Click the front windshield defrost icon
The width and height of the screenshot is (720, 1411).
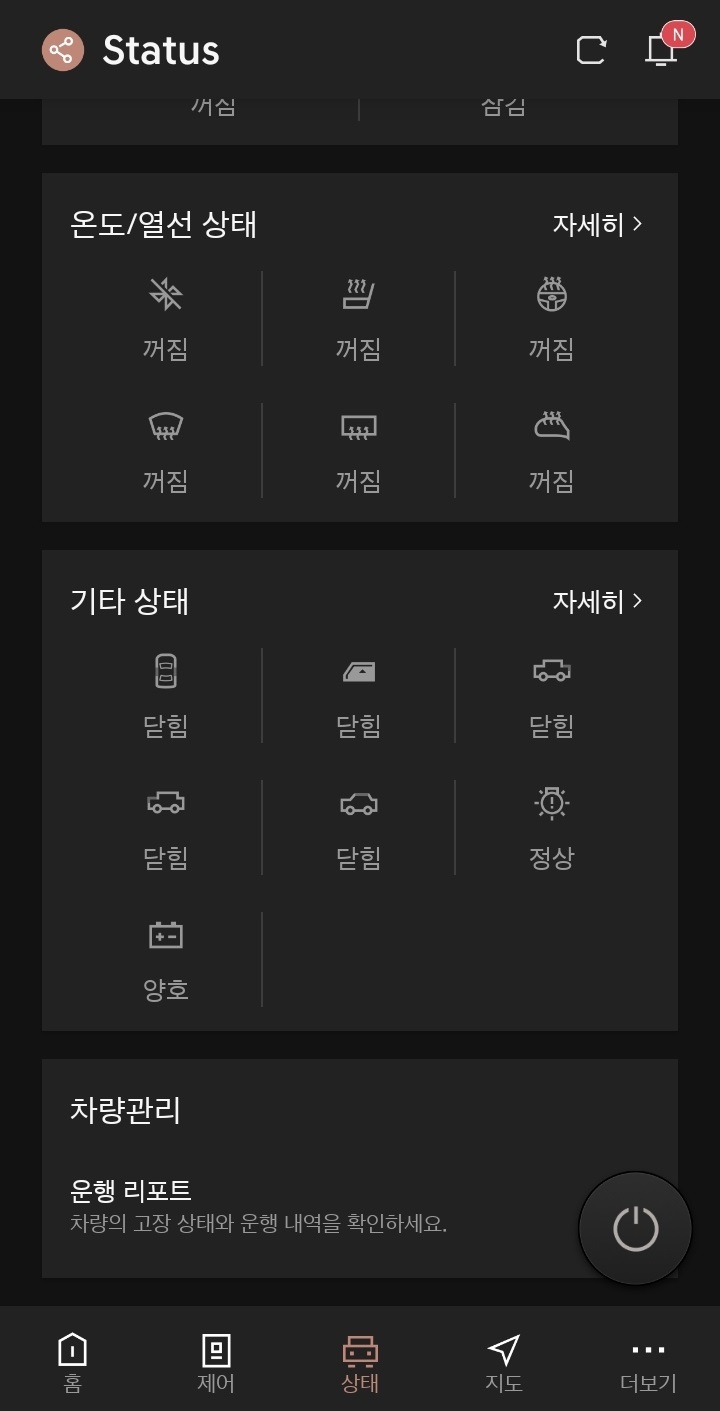[164, 425]
